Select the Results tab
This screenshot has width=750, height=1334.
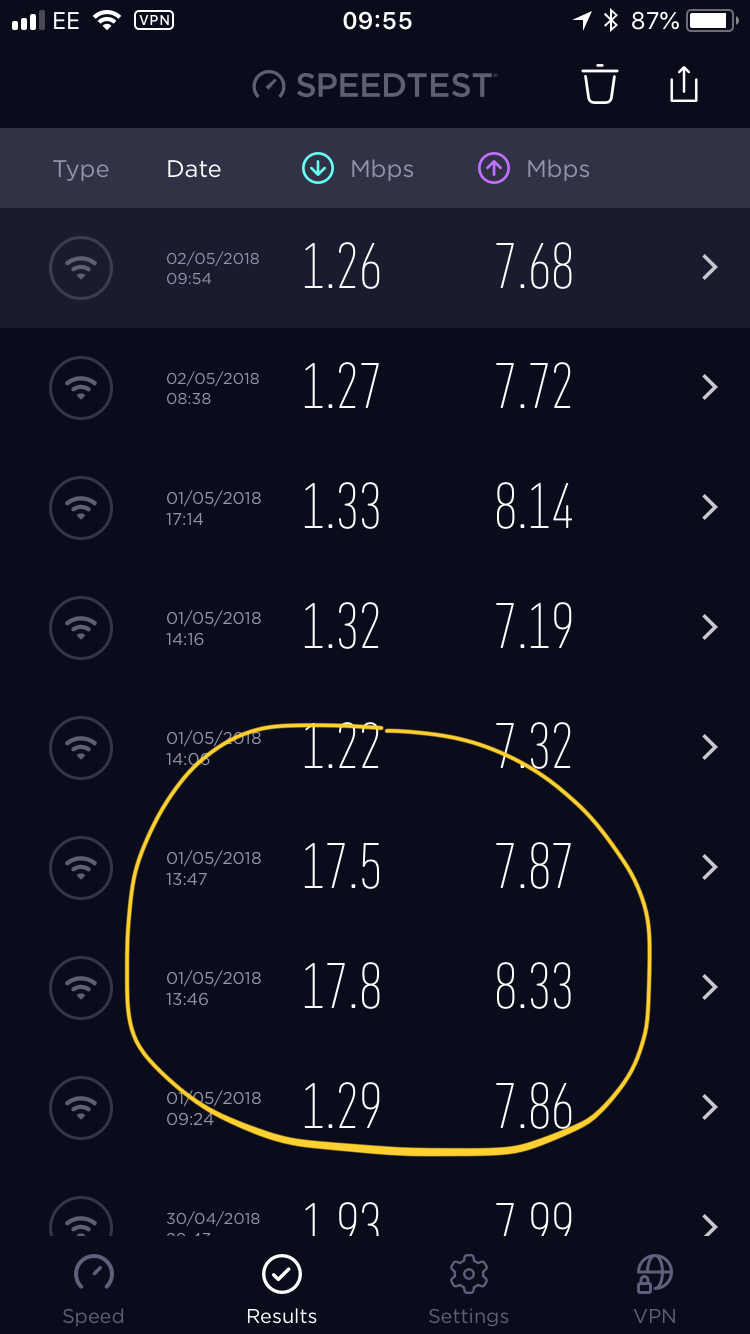tap(281, 1290)
